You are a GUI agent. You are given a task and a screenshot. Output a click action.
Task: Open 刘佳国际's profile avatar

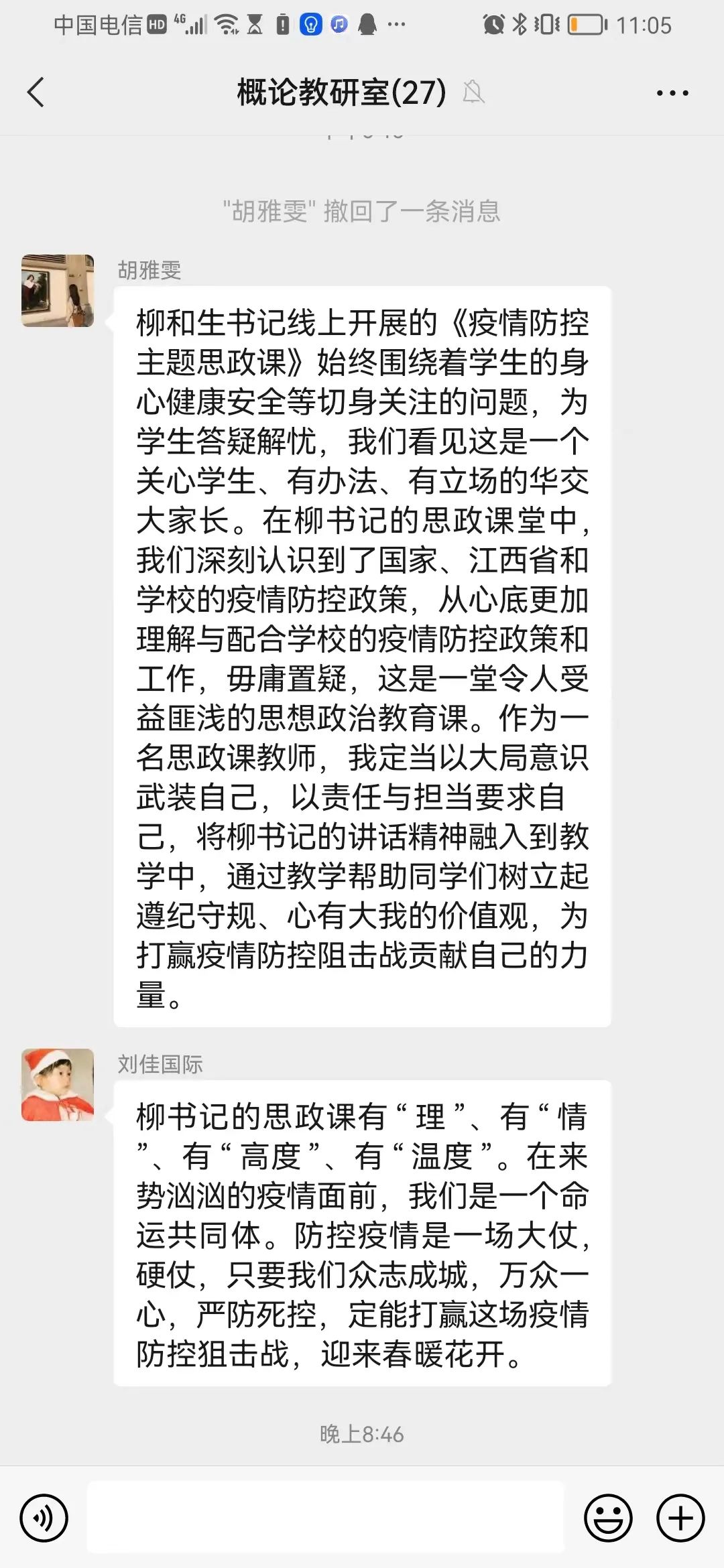click(x=58, y=1085)
